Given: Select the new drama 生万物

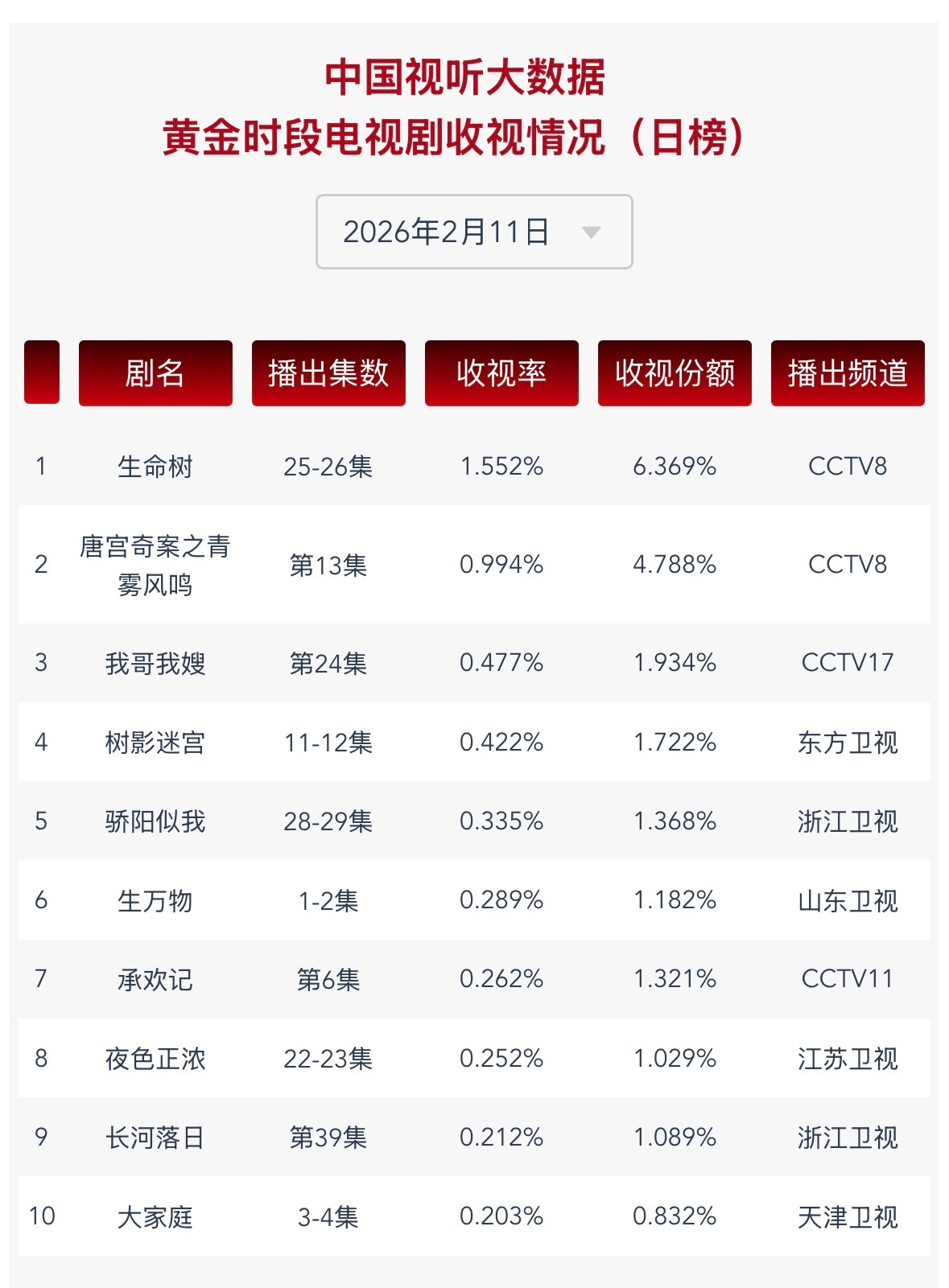Looking at the screenshot, I should [153, 902].
